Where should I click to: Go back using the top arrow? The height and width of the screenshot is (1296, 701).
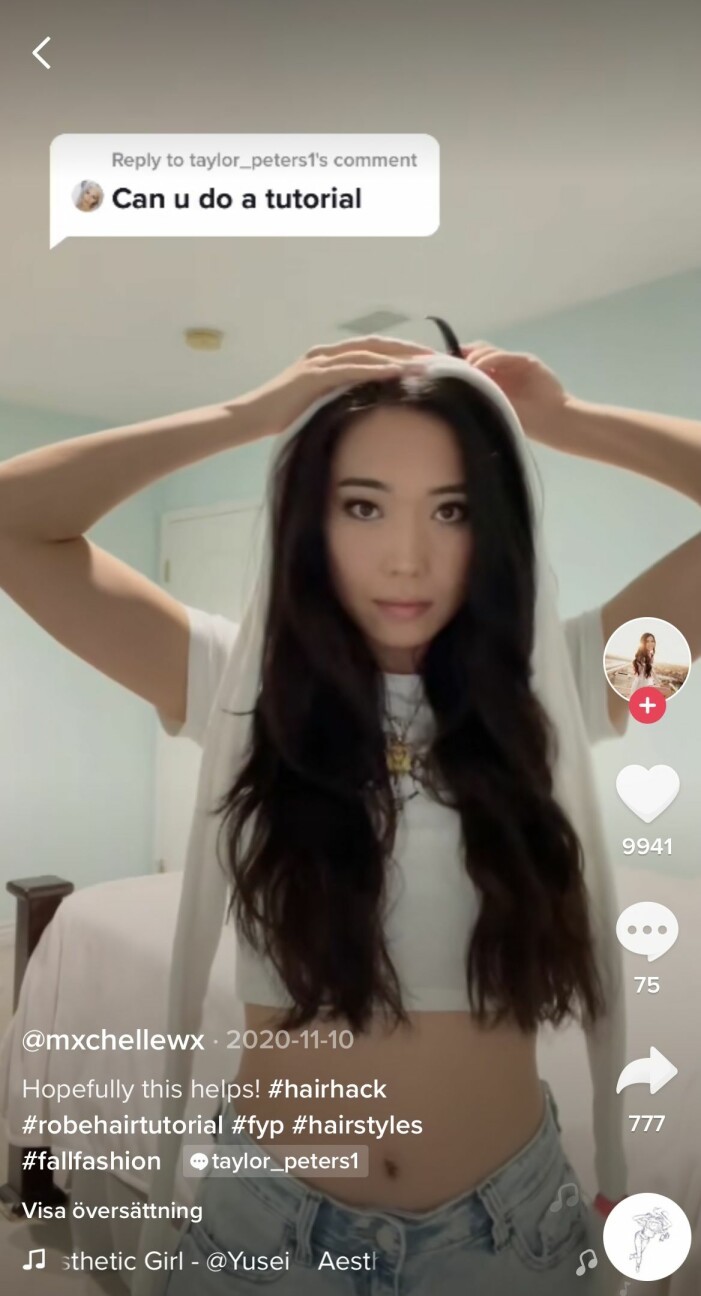pyautogui.click(x=41, y=53)
